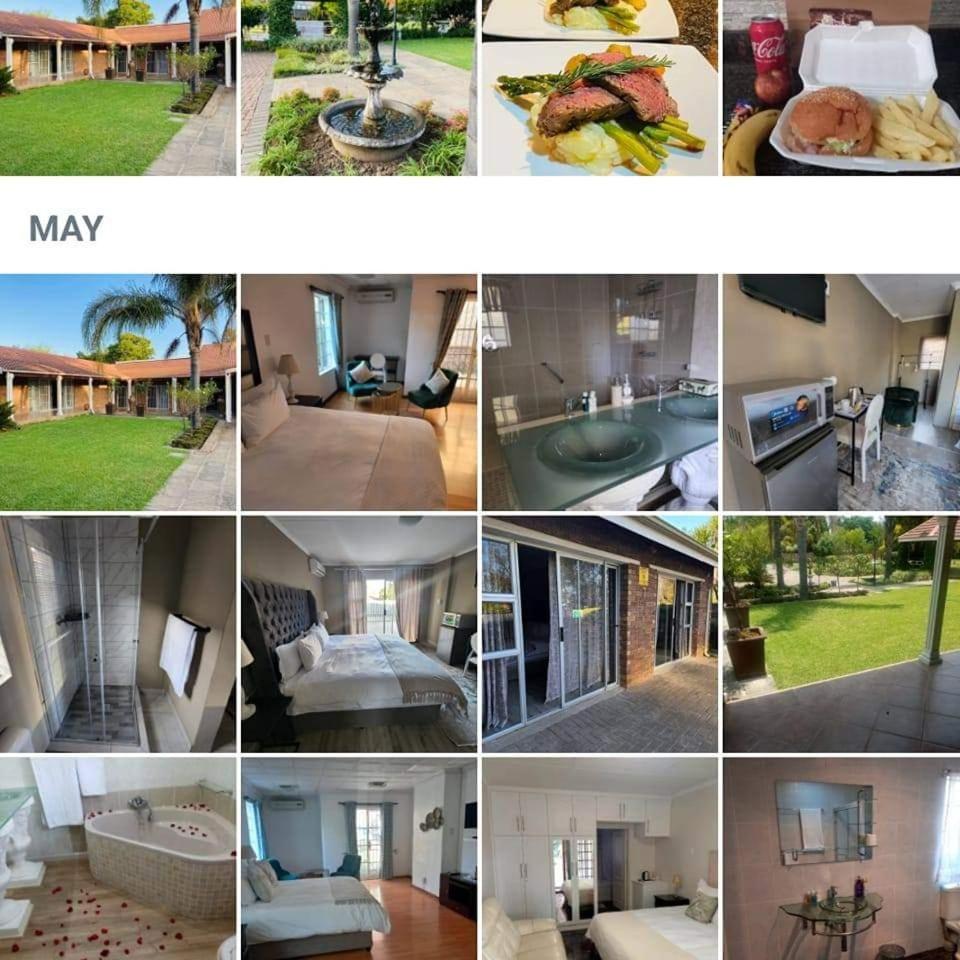The height and width of the screenshot is (960, 960).
Task: Open the brick exterior sliding doors photo
Action: click(599, 633)
